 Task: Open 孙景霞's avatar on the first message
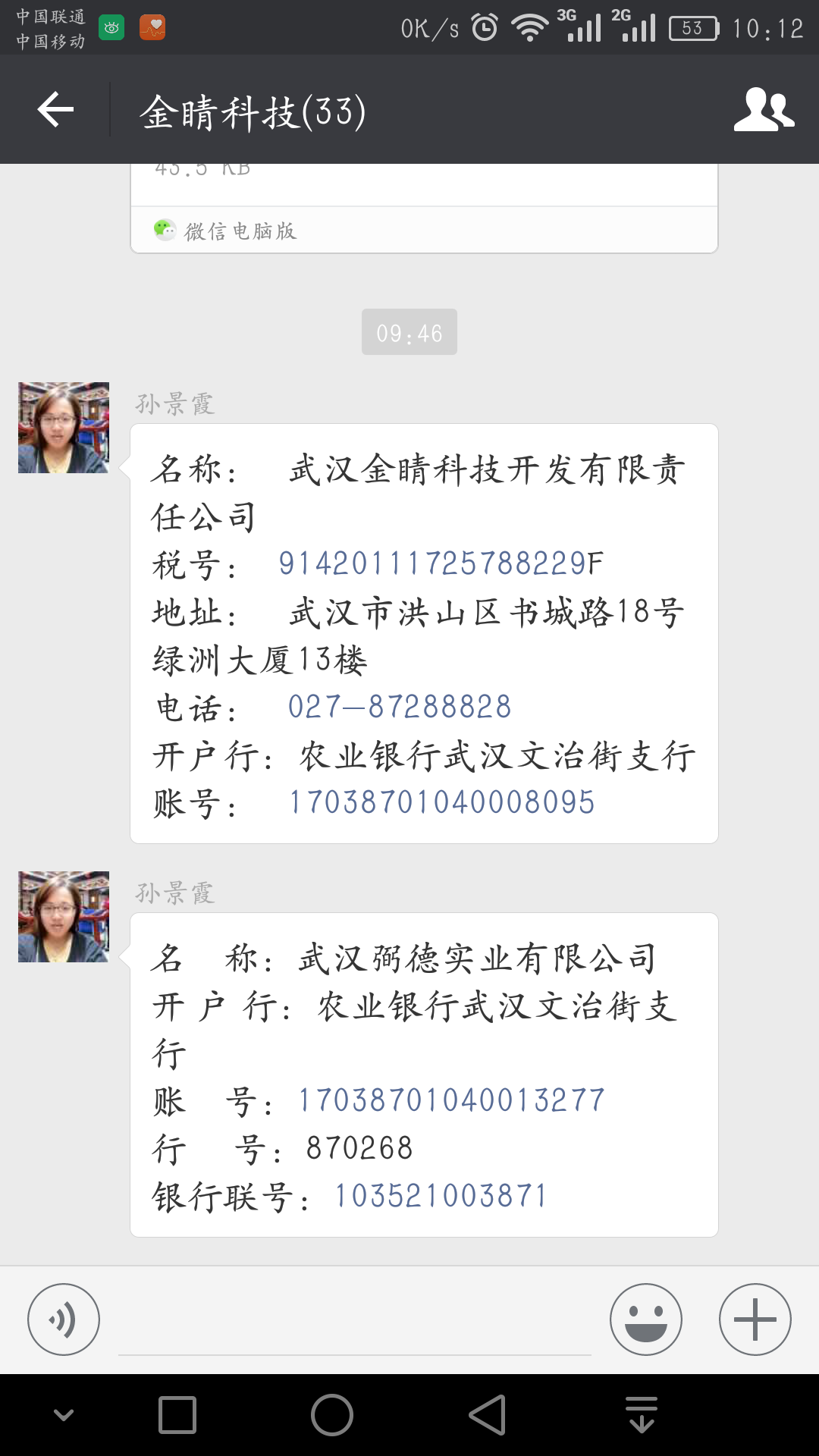(64, 428)
